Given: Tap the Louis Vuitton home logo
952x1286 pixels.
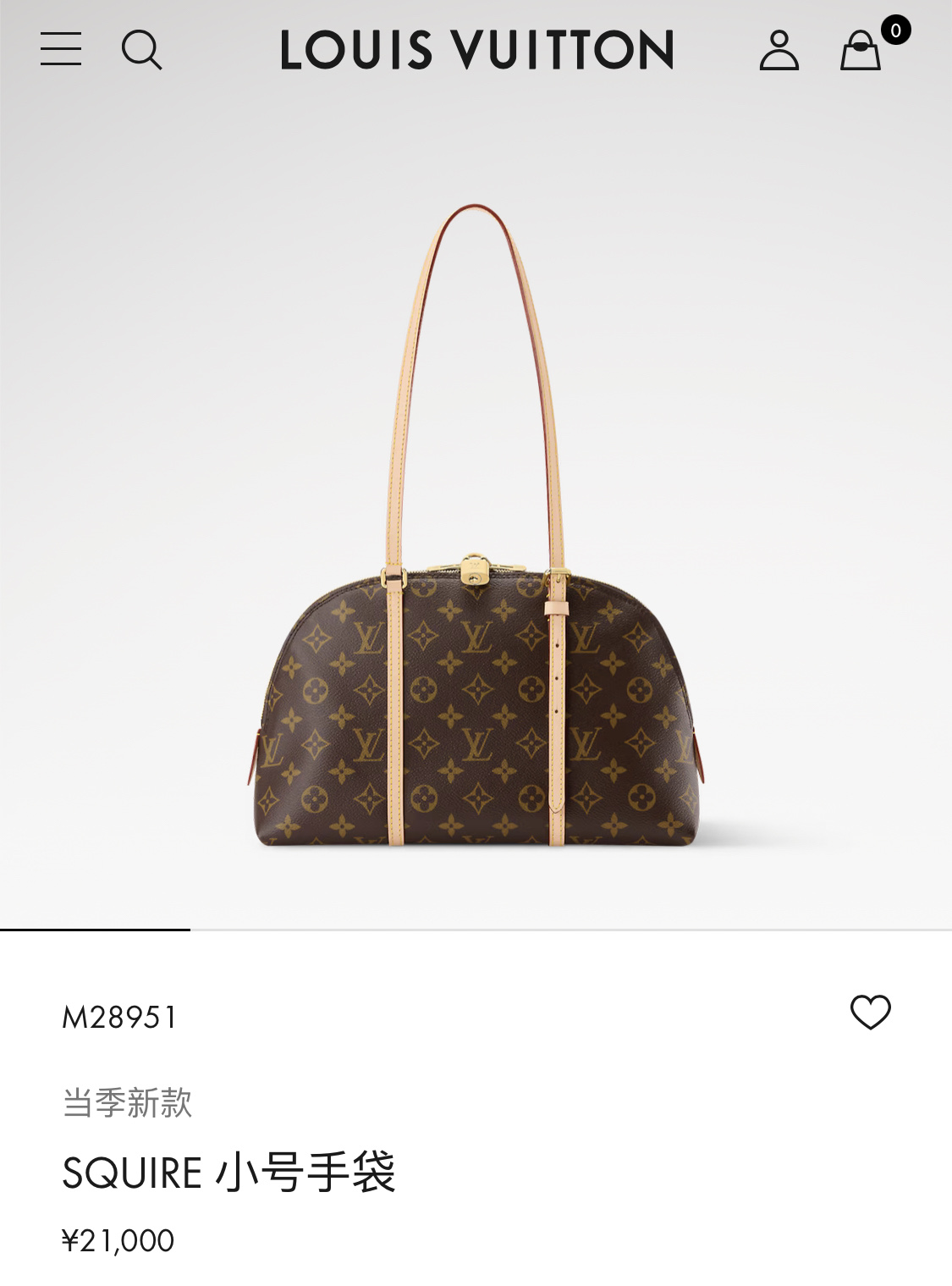Looking at the screenshot, I should tap(476, 50).
